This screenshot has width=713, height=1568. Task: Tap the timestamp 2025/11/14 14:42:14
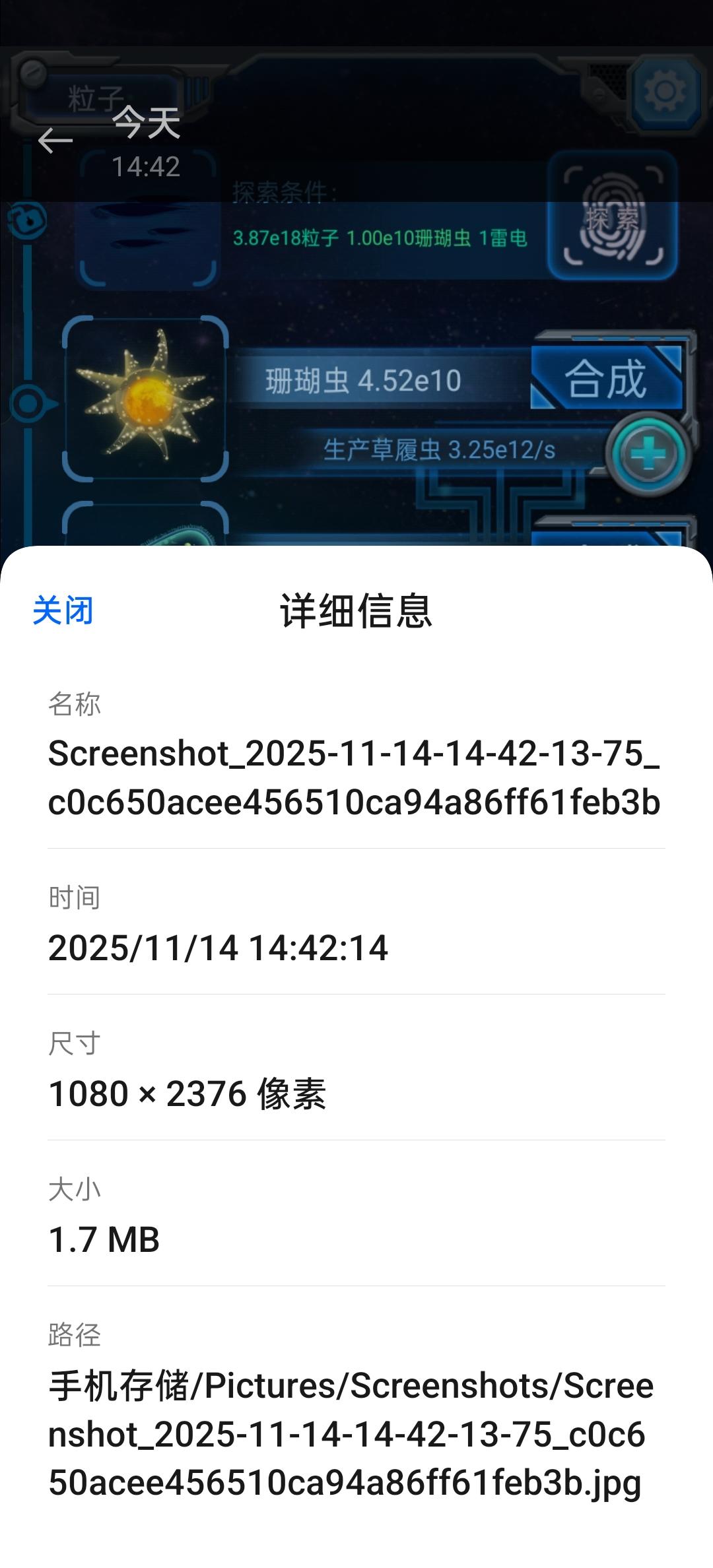218,950
